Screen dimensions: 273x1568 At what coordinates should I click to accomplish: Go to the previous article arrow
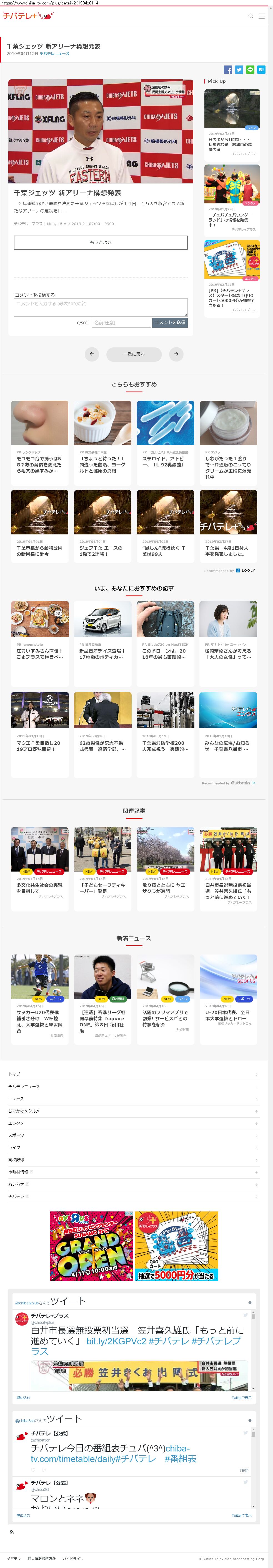pos(91,354)
